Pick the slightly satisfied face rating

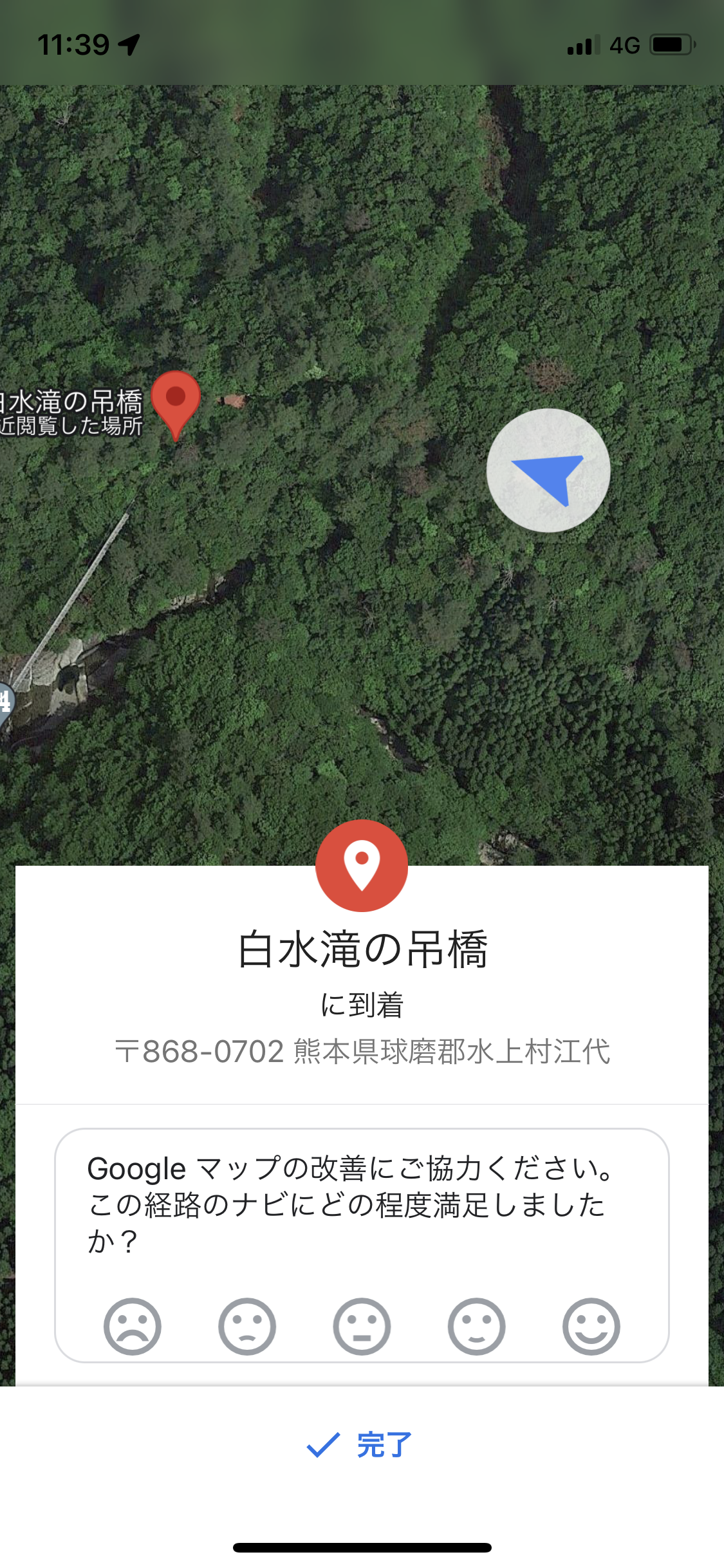[x=476, y=1327]
